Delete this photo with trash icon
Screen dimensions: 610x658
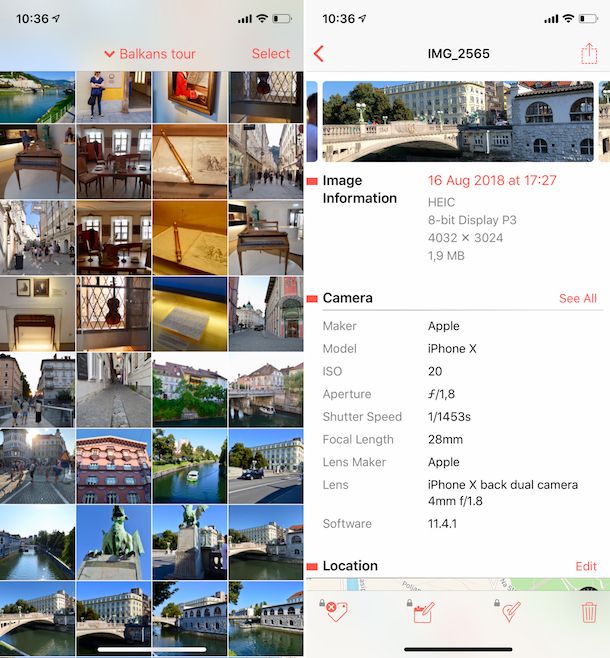[589, 611]
